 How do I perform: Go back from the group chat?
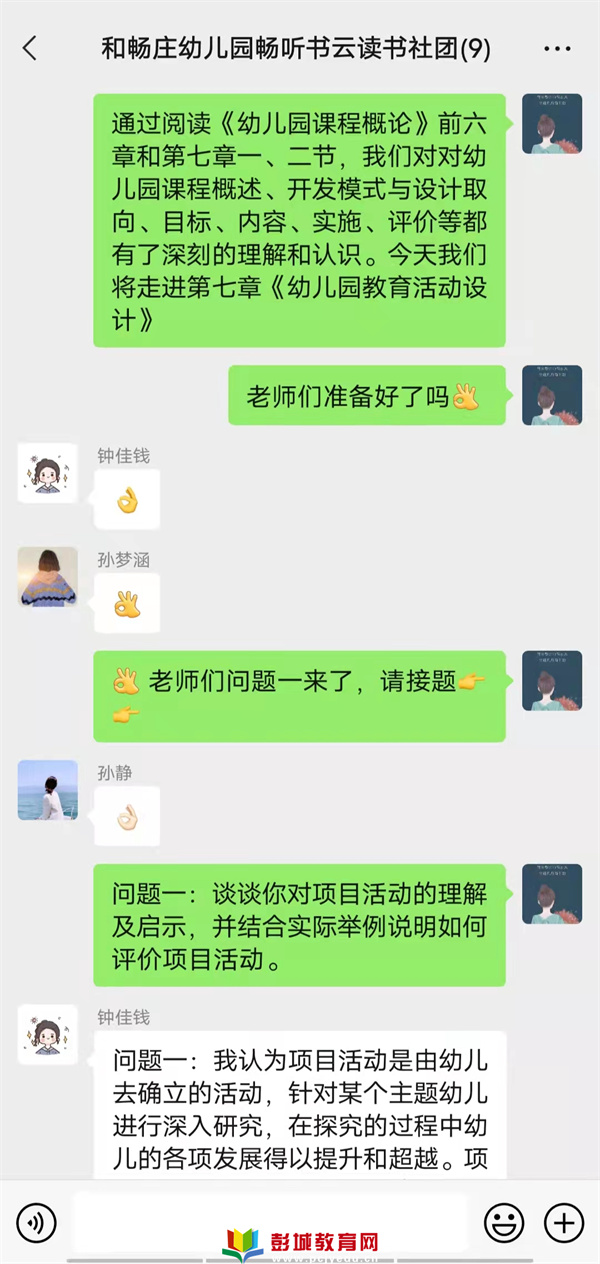30,48
